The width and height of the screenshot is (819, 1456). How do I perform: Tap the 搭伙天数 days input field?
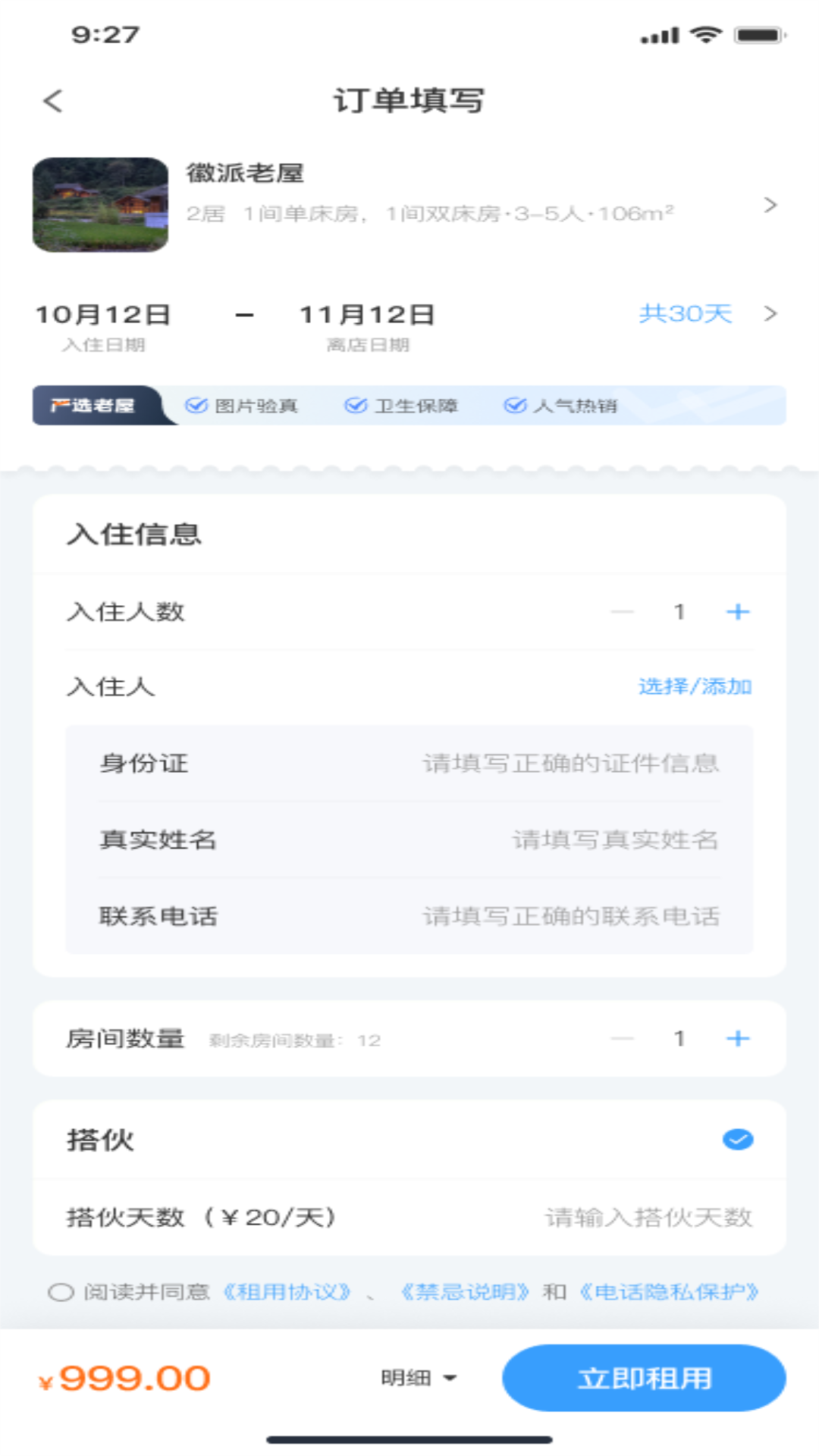[x=648, y=1218]
